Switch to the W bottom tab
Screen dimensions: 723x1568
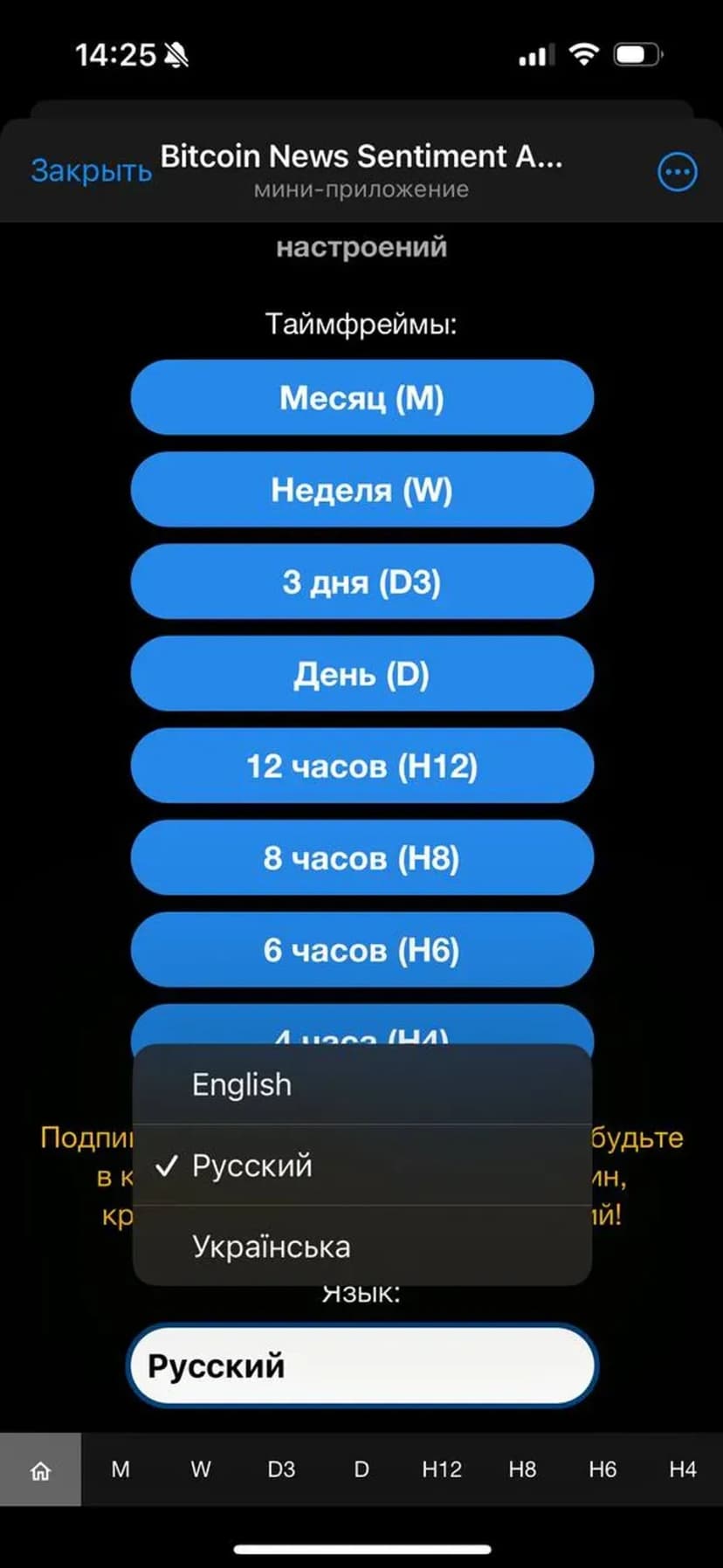pos(201,1470)
